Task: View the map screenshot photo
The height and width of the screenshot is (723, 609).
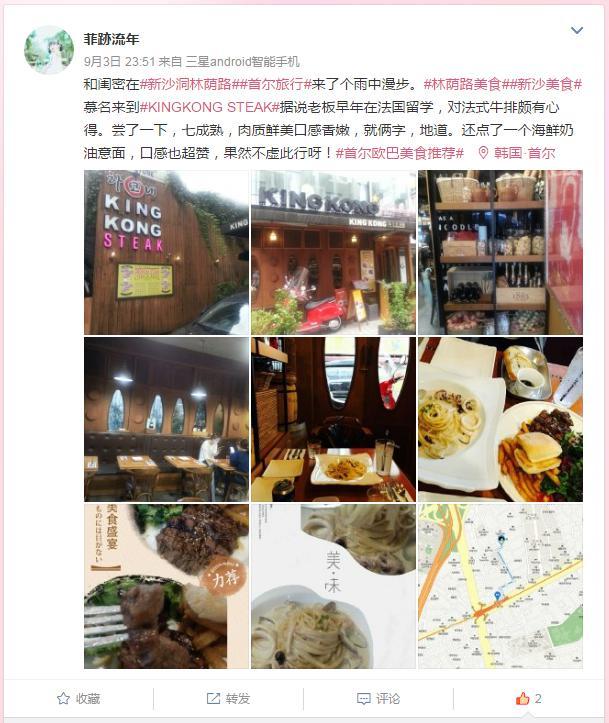Action: click(499, 585)
